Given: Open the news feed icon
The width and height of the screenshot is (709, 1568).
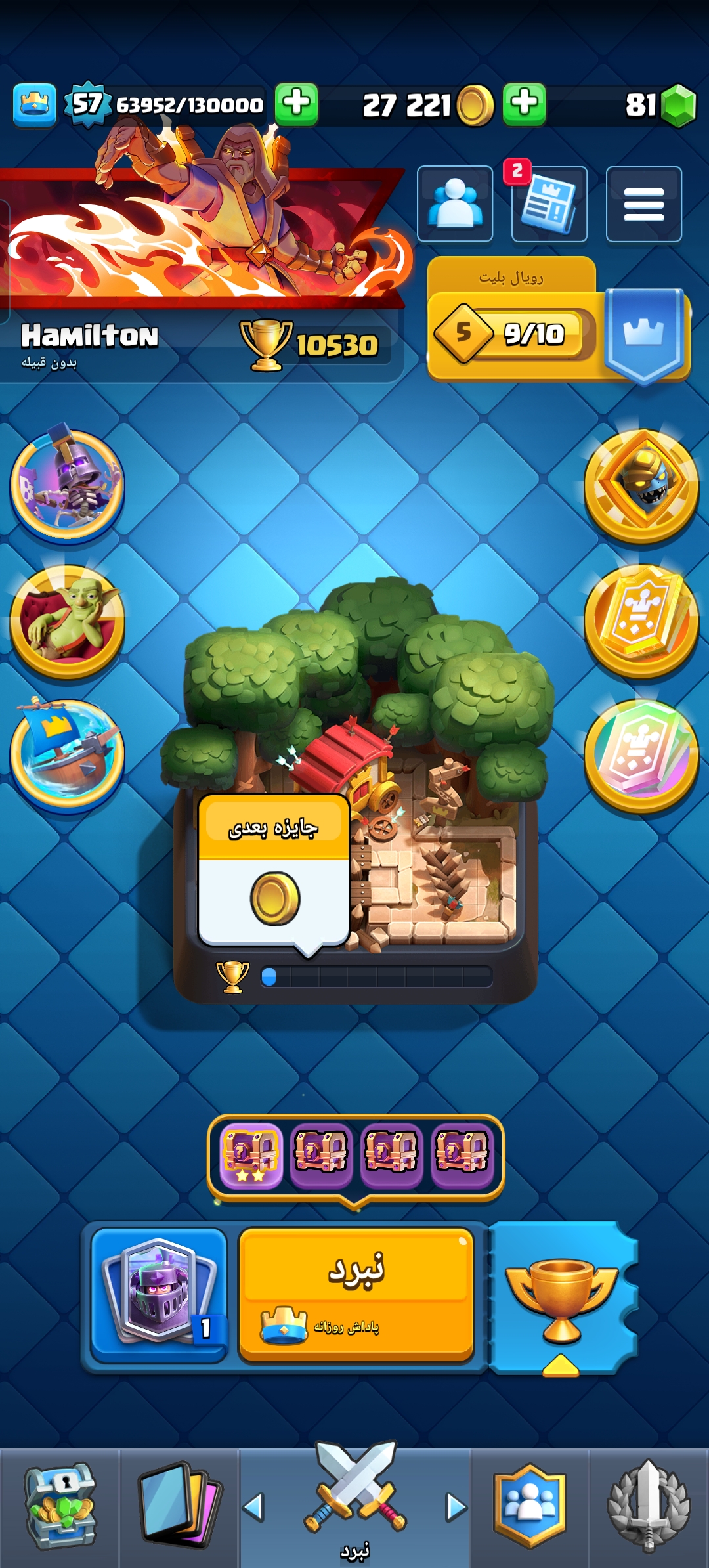Looking at the screenshot, I should 549,204.
